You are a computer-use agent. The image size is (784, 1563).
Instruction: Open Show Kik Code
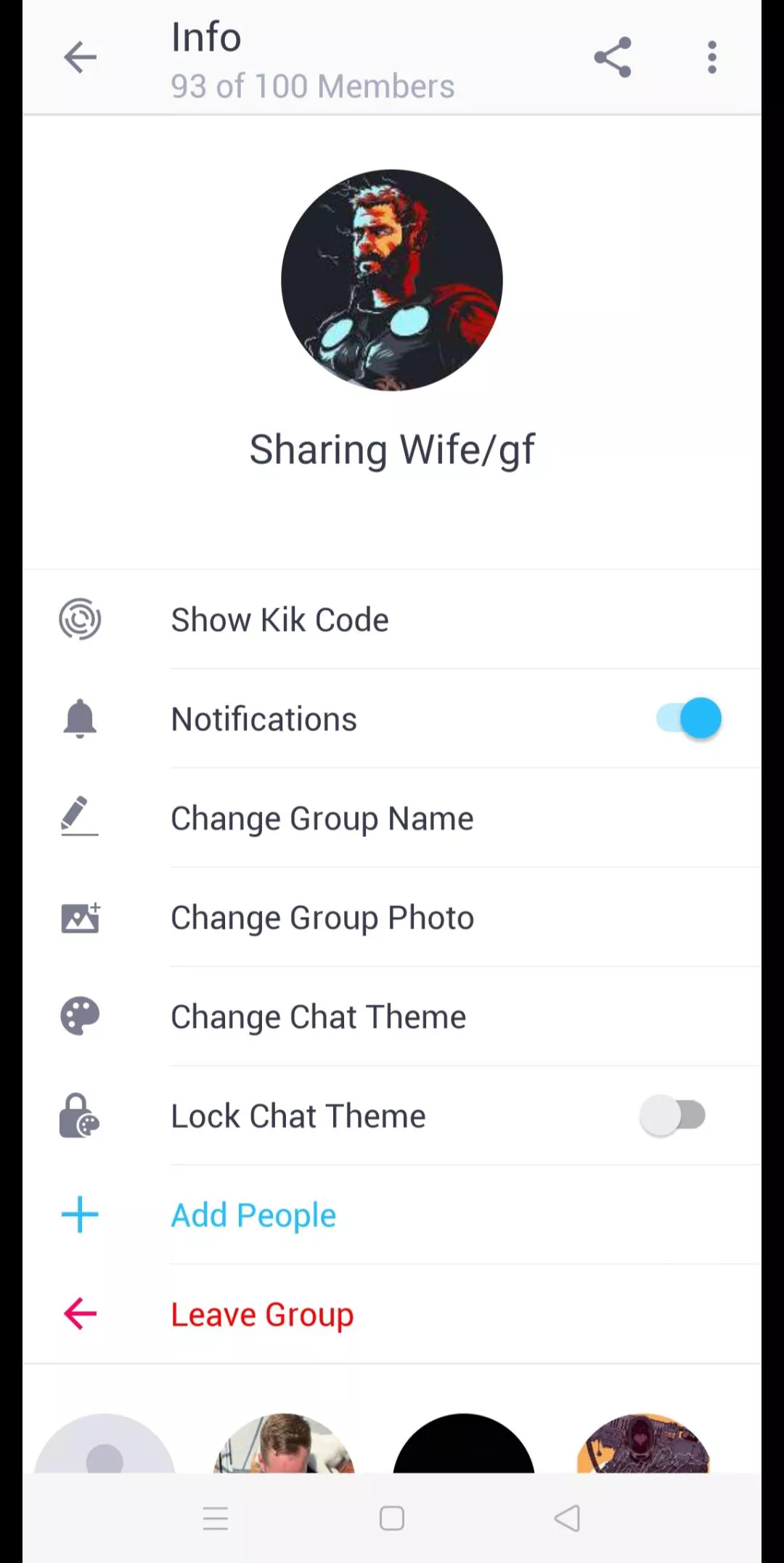(280, 619)
